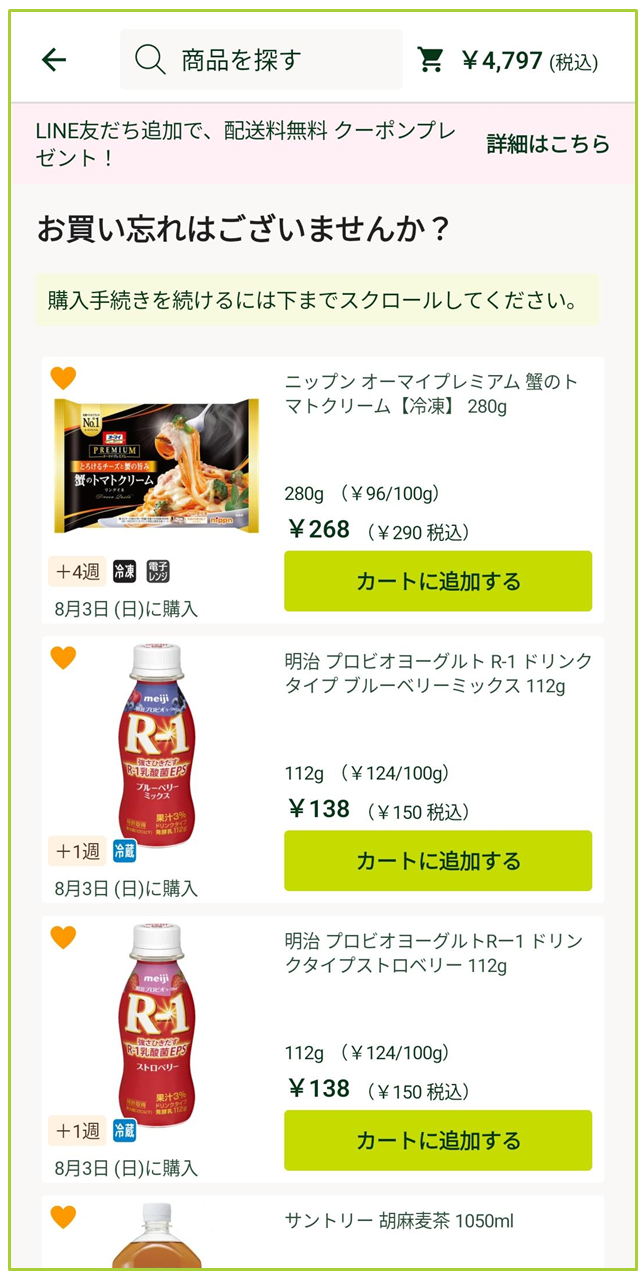Open the 詳細はこちら link for the LINE coupon
642x1280 pixels.
point(548,144)
